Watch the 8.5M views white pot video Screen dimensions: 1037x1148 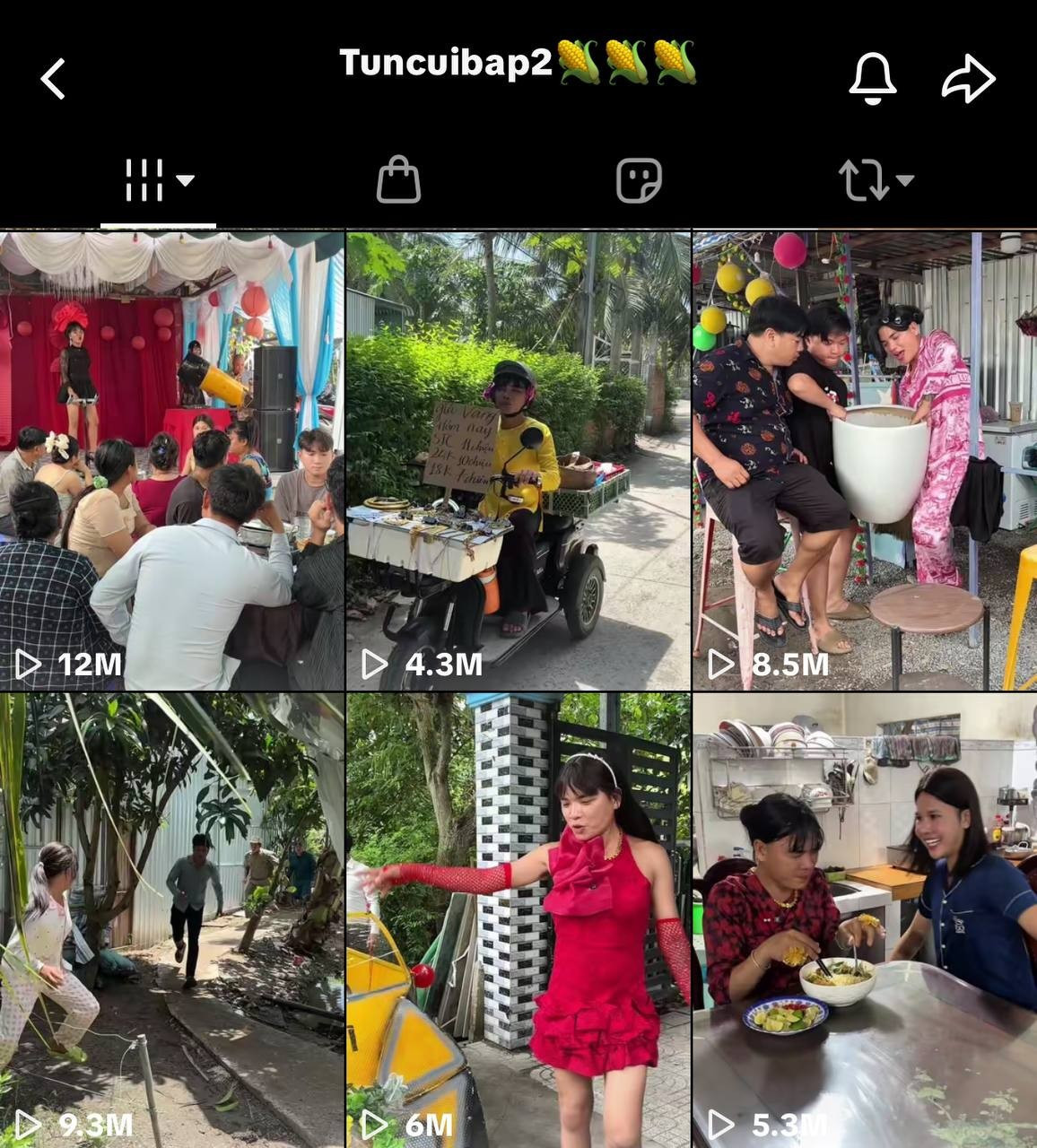point(865,460)
